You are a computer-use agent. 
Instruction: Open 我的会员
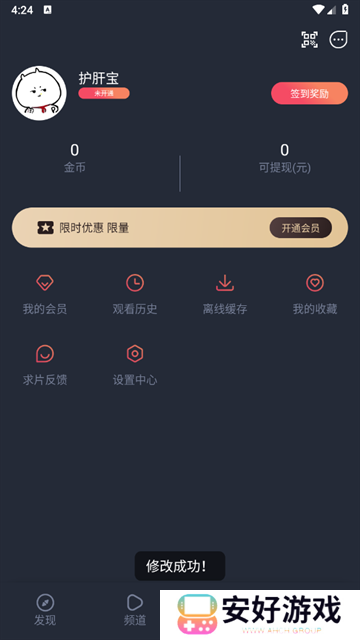(x=45, y=295)
